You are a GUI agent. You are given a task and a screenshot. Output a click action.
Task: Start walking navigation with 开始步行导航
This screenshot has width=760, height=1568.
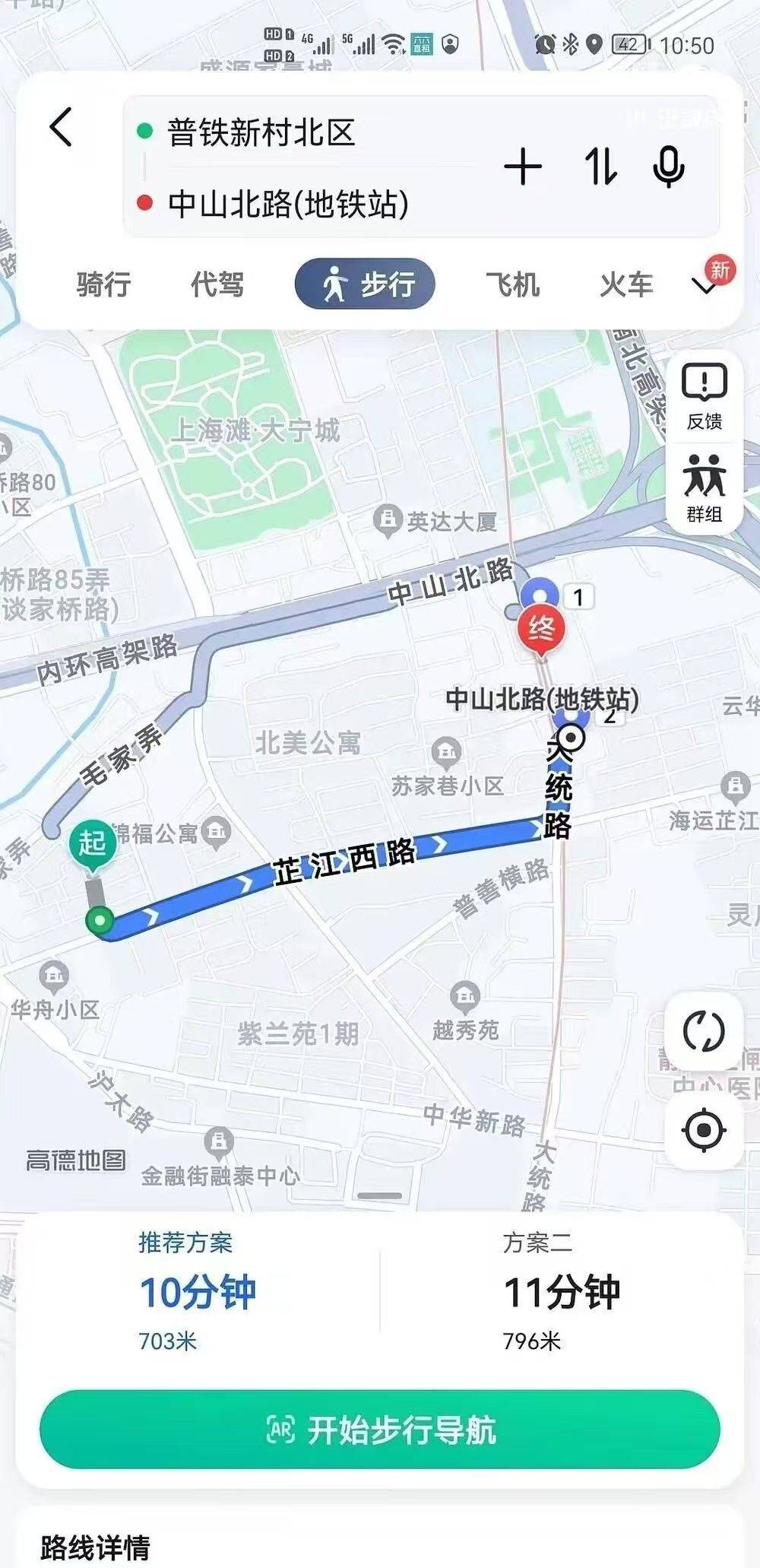point(380,1430)
